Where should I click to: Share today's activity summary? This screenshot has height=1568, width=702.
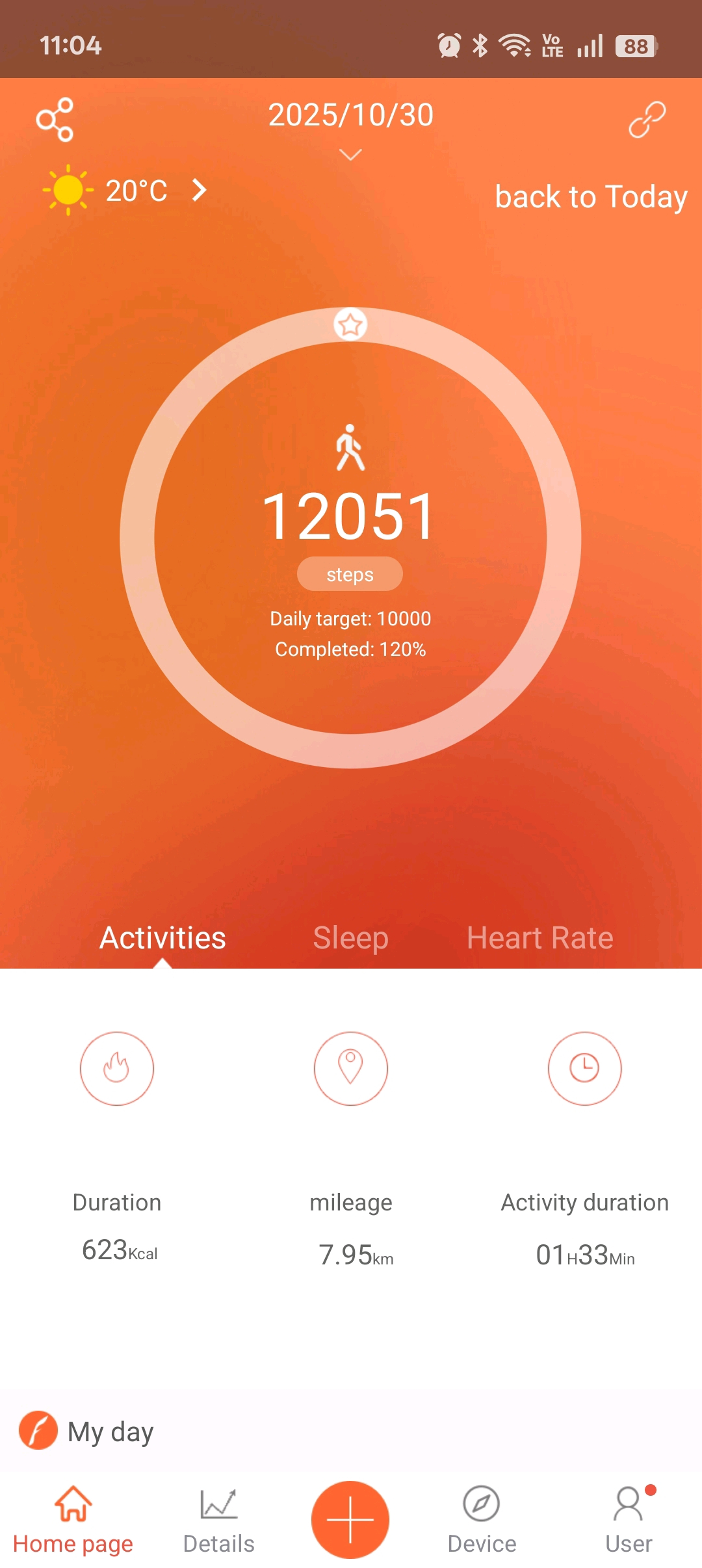pyautogui.click(x=55, y=120)
